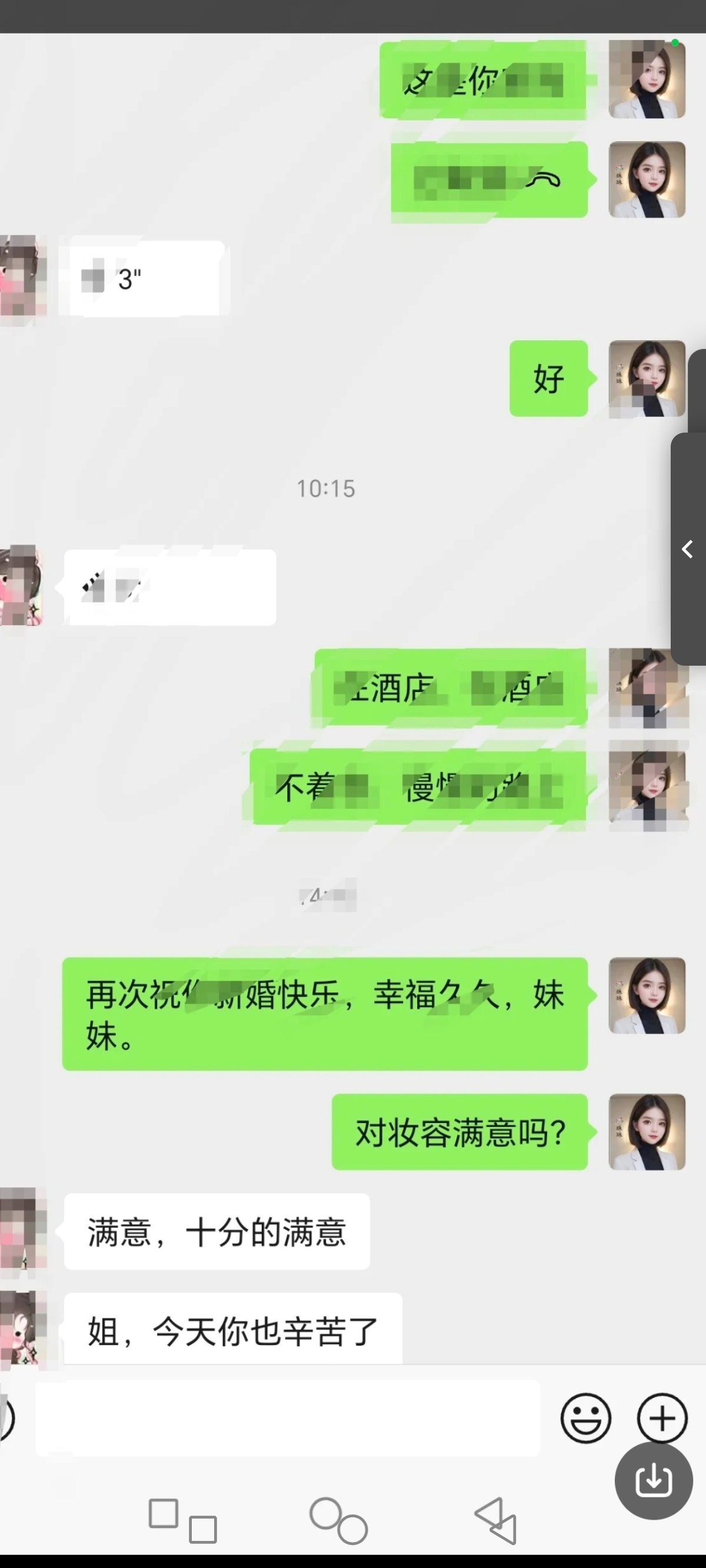The width and height of the screenshot is (706, 1568).
Task: Expand the side panel chevron handle
Action: click(x=688, y=549)
